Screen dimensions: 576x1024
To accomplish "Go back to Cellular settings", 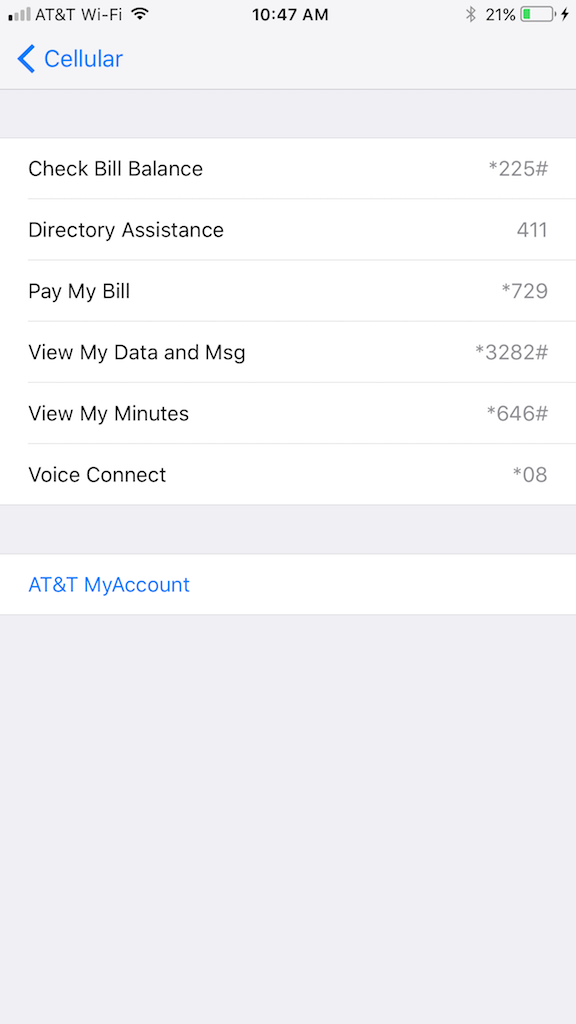I will pos(70,59).
